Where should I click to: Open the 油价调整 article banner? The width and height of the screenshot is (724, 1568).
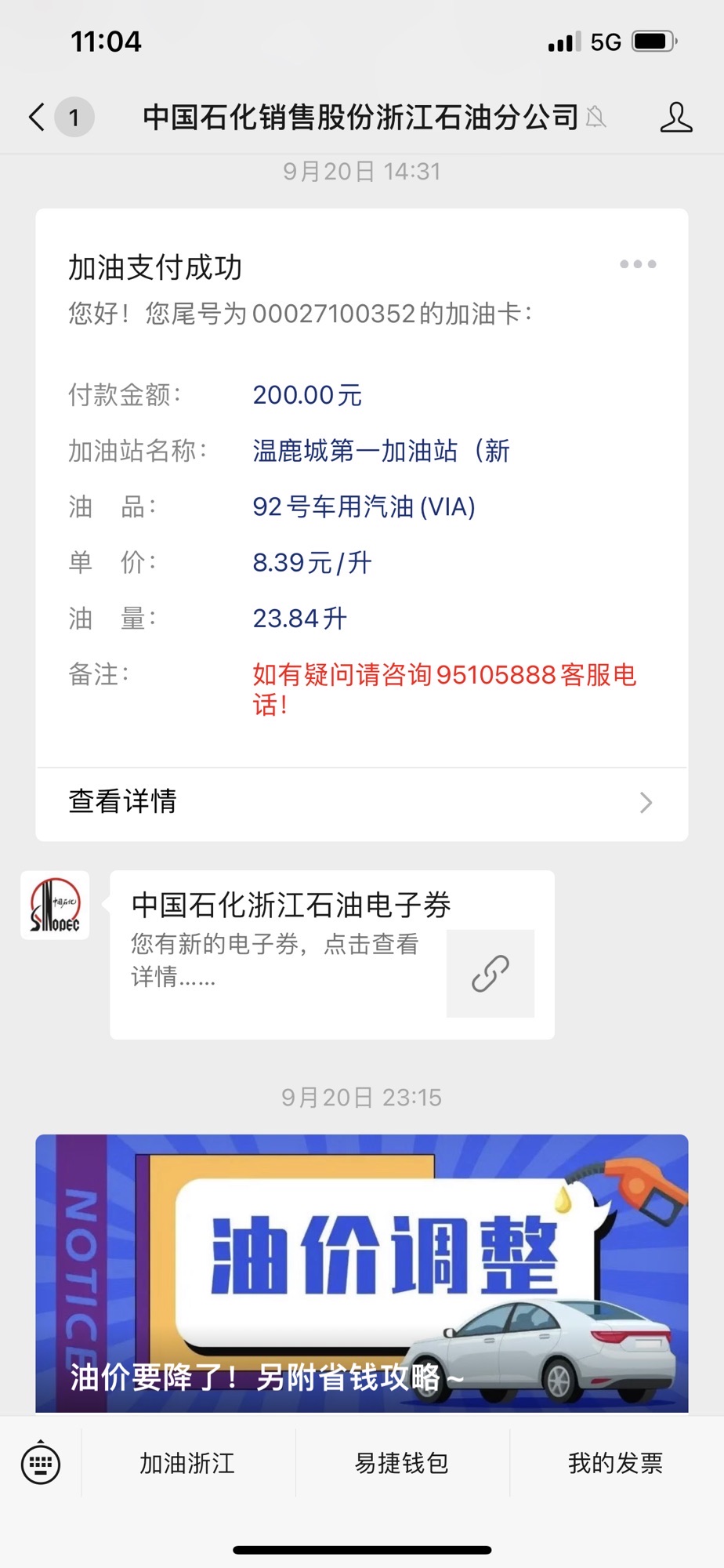coord(361,1273)
